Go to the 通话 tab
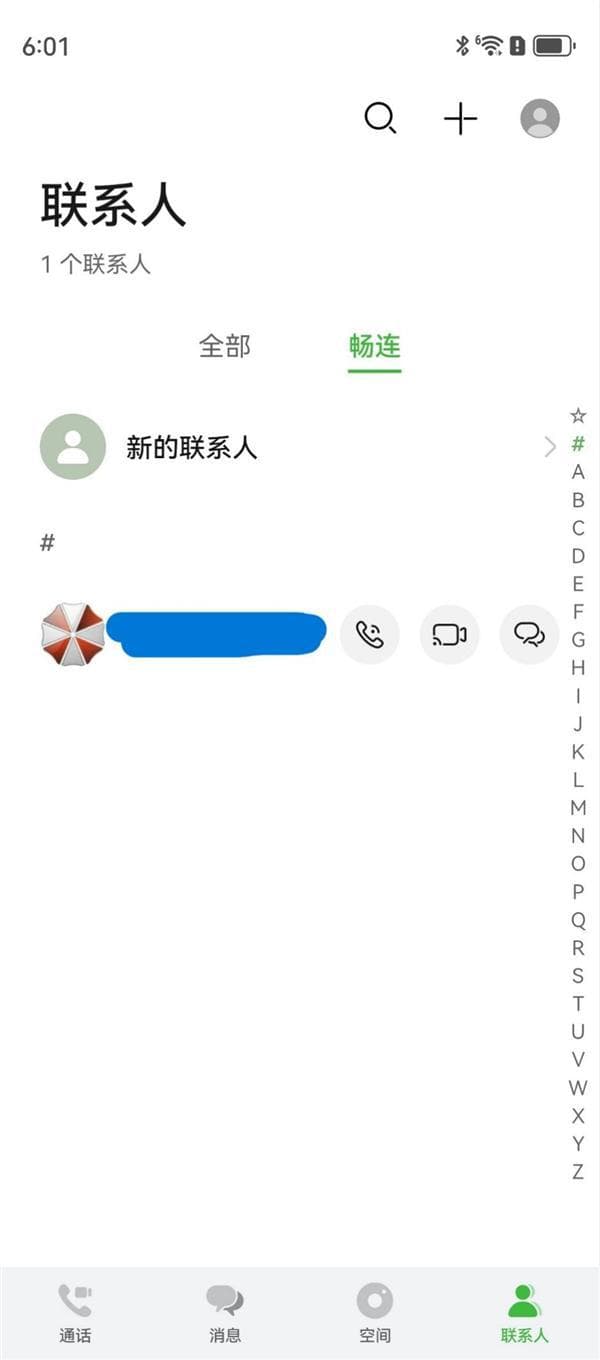The image size is (600, 1360). [75, 1313]
